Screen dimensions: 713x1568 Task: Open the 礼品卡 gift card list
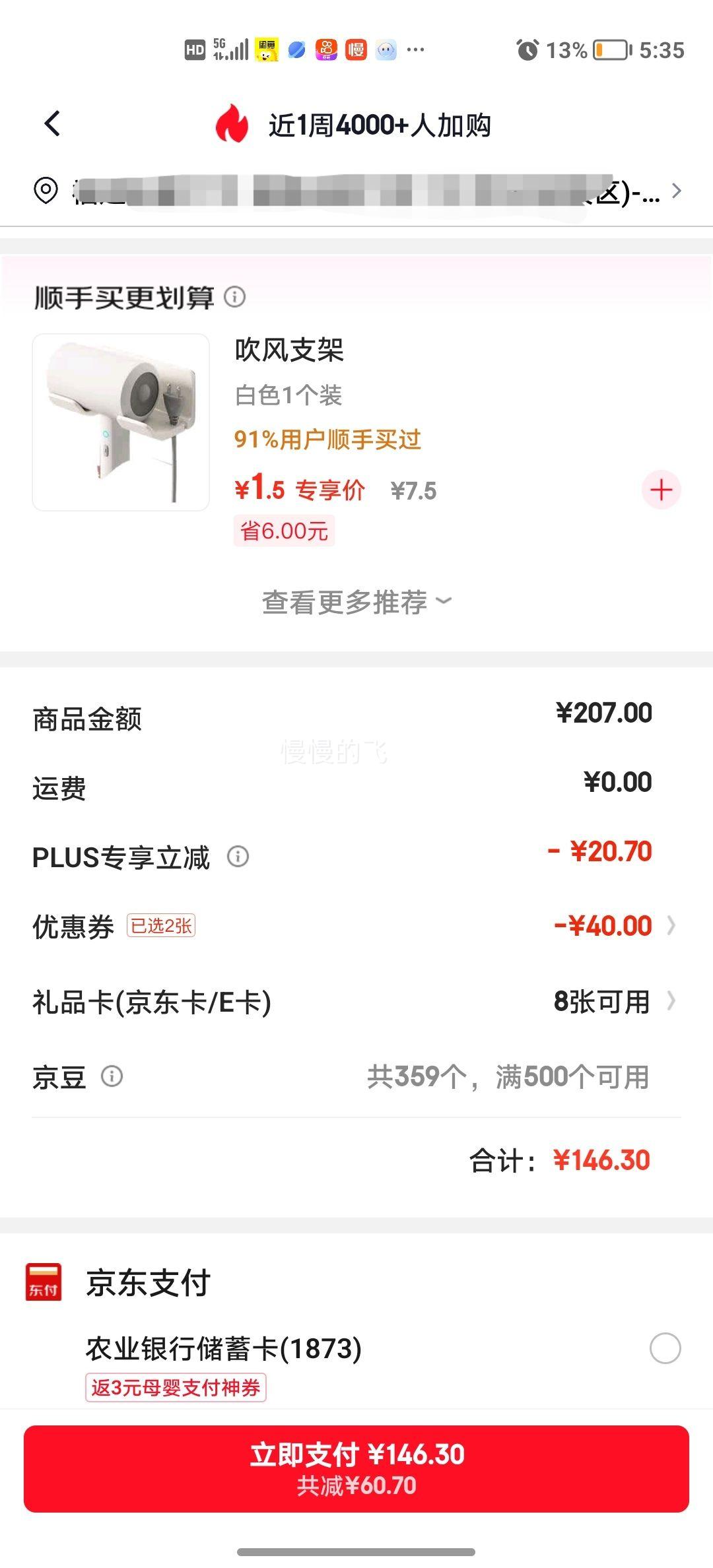coord(672,1000)
